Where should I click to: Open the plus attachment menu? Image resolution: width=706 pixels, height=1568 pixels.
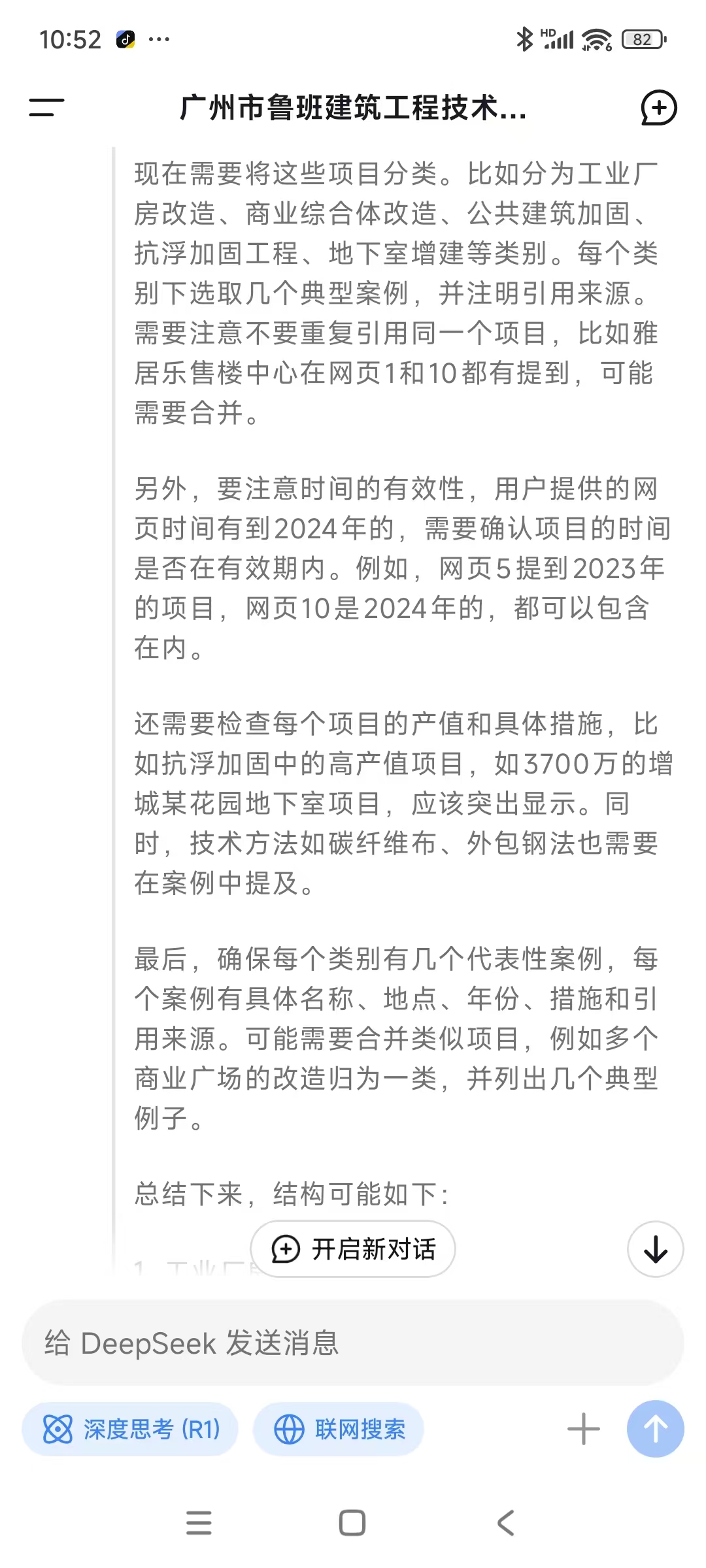point(584,1429)
